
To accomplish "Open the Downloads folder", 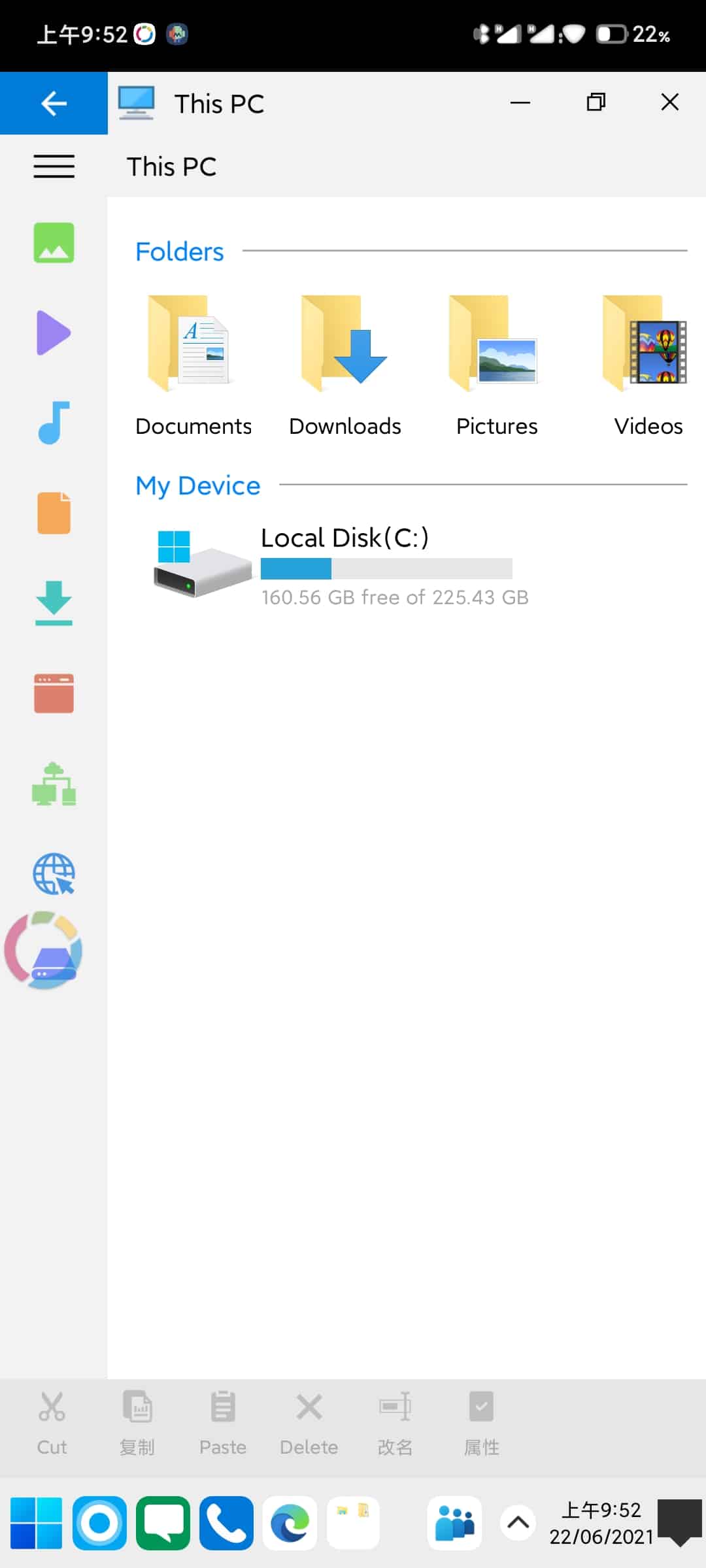I will (345, 366).
